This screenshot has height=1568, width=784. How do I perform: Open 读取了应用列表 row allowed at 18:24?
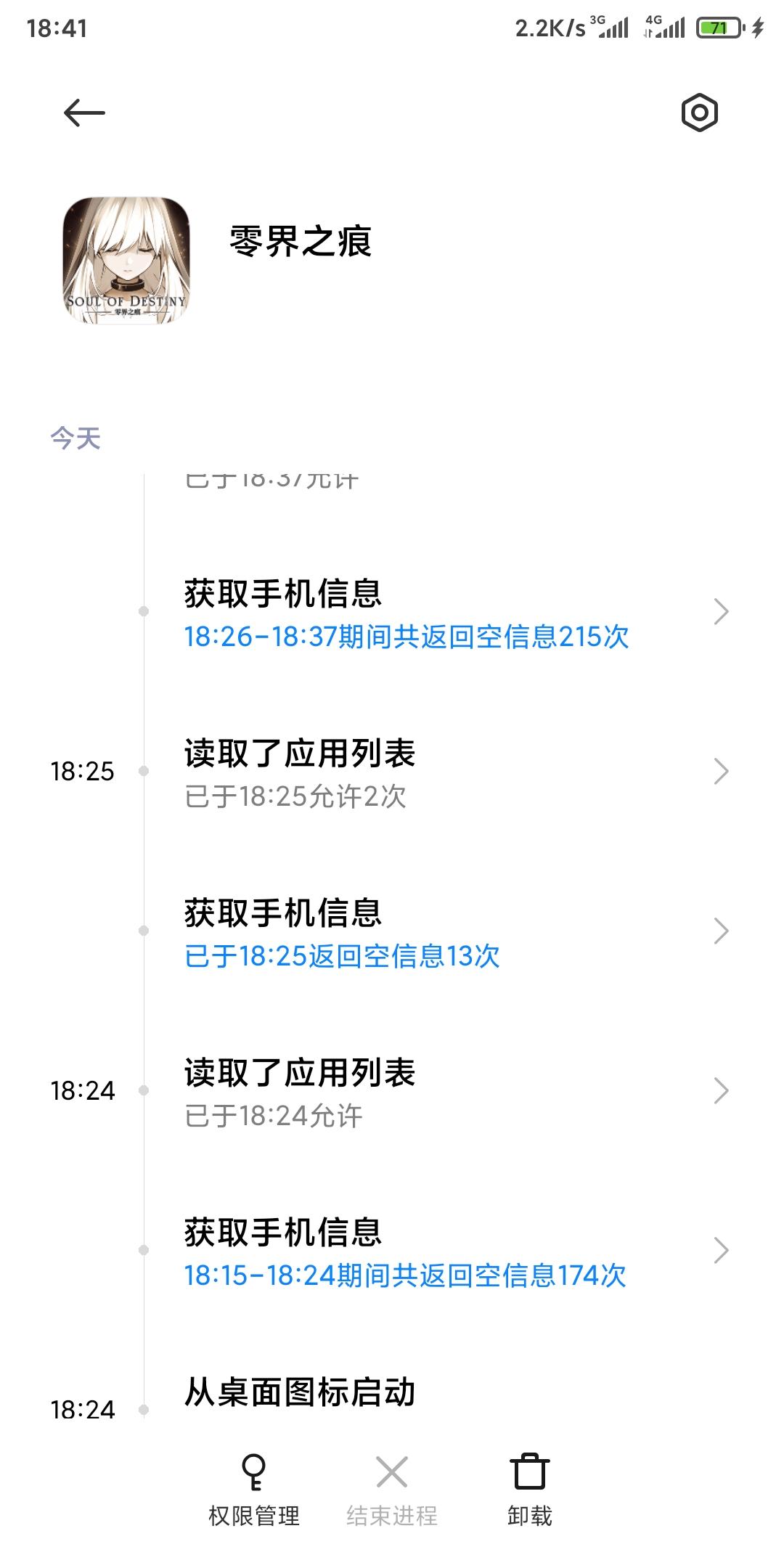(436, 1093)
